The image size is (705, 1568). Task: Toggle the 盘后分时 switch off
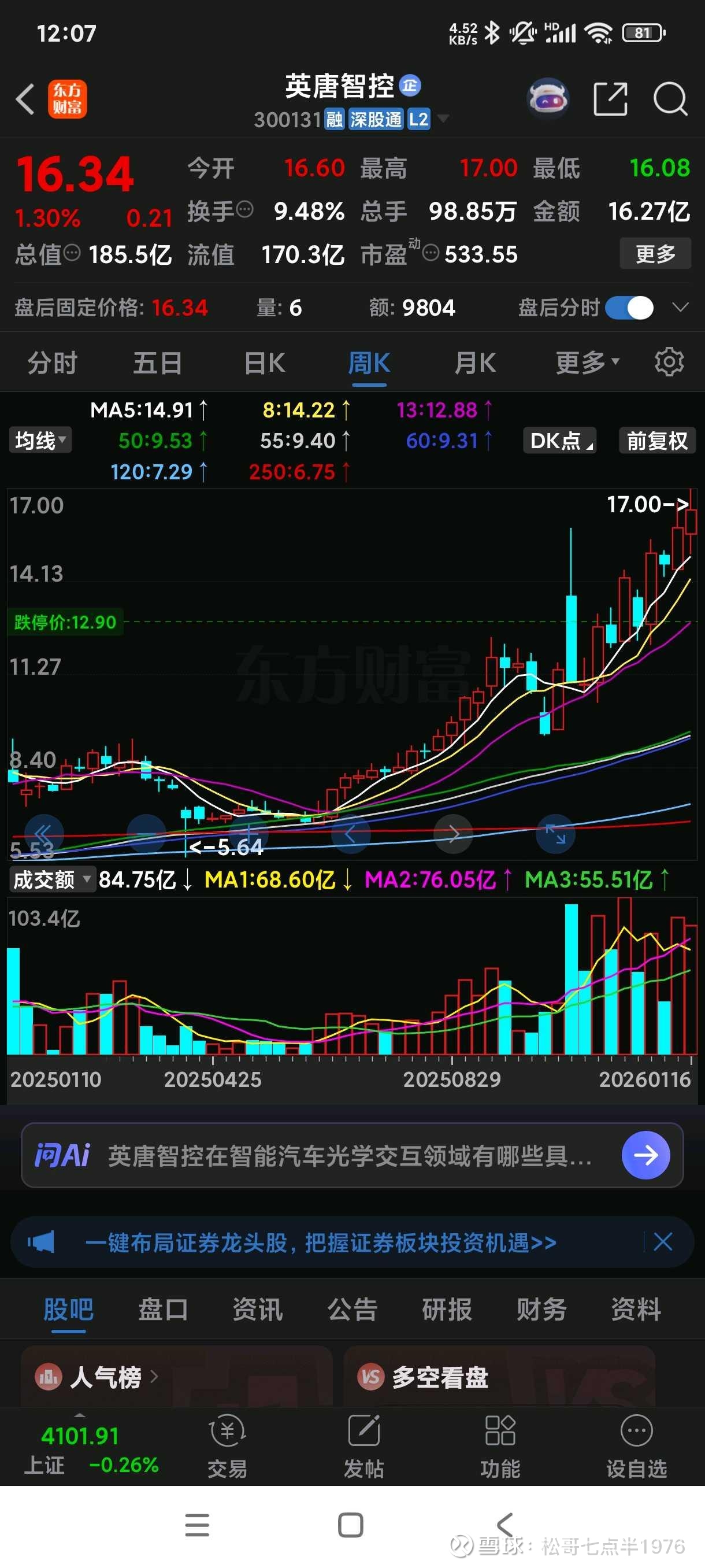click(629, 308)
